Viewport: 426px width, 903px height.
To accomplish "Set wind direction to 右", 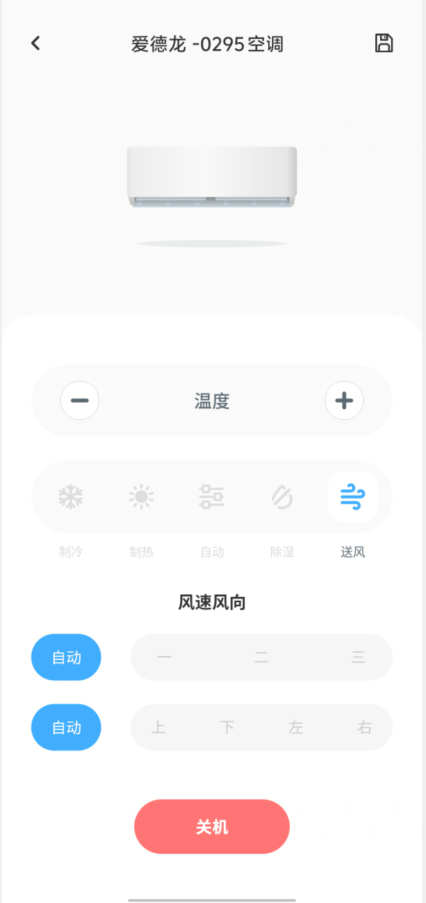I will 364,727.
